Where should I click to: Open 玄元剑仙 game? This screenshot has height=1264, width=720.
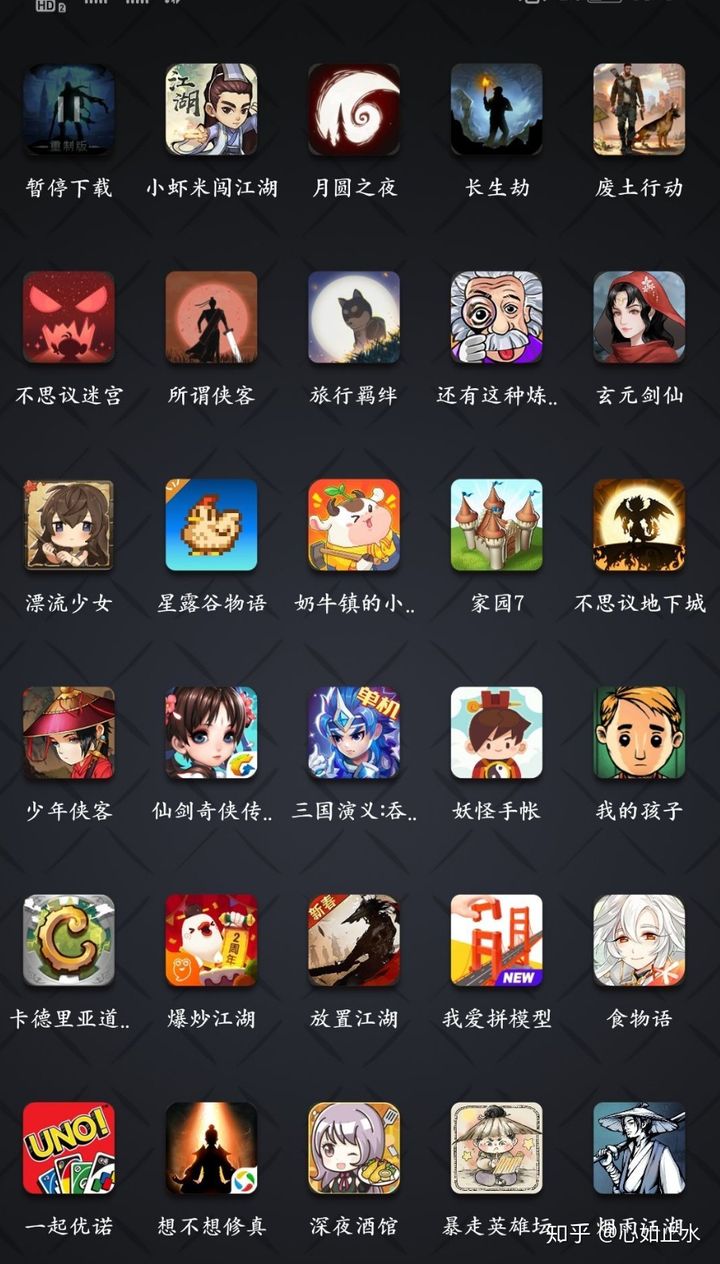click(x=639, y=317)
